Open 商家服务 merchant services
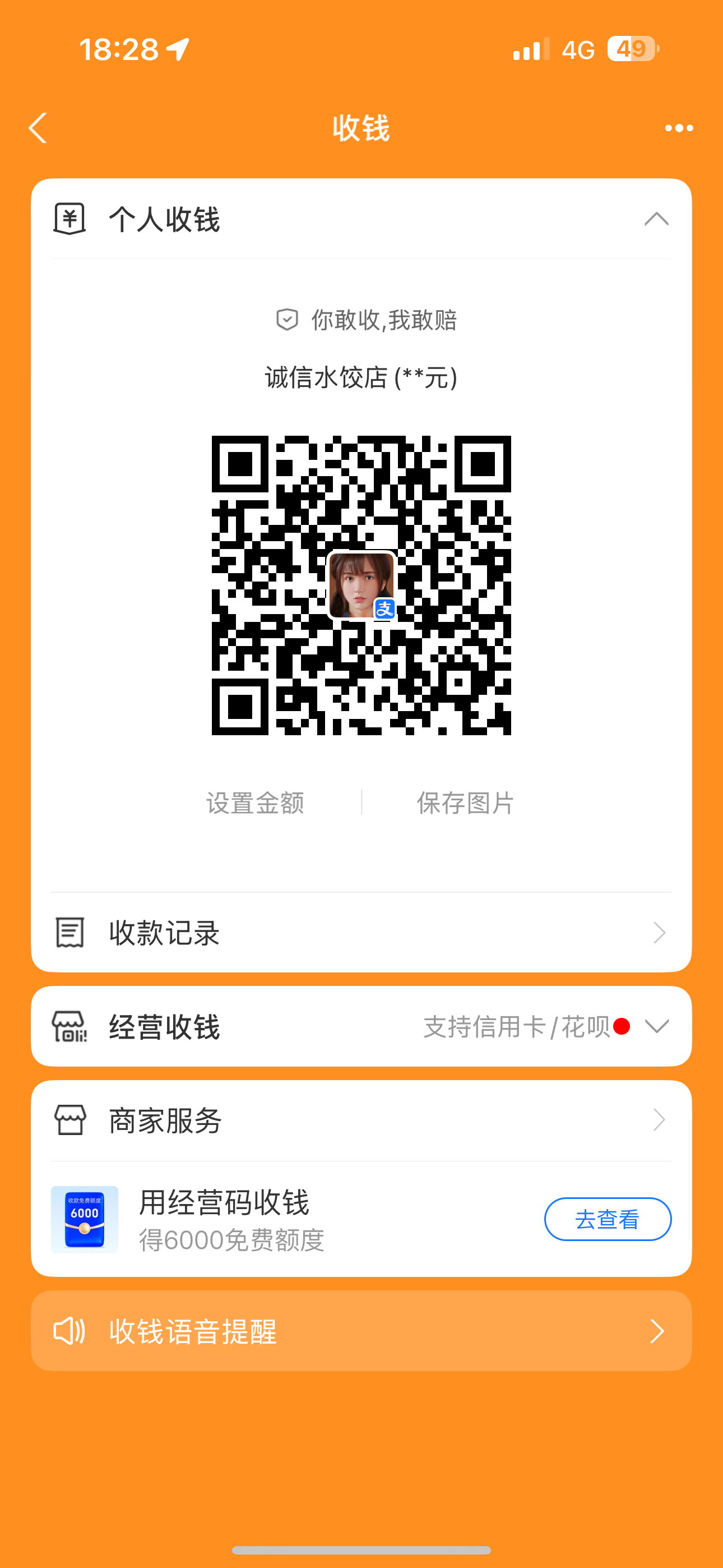 361,1120
